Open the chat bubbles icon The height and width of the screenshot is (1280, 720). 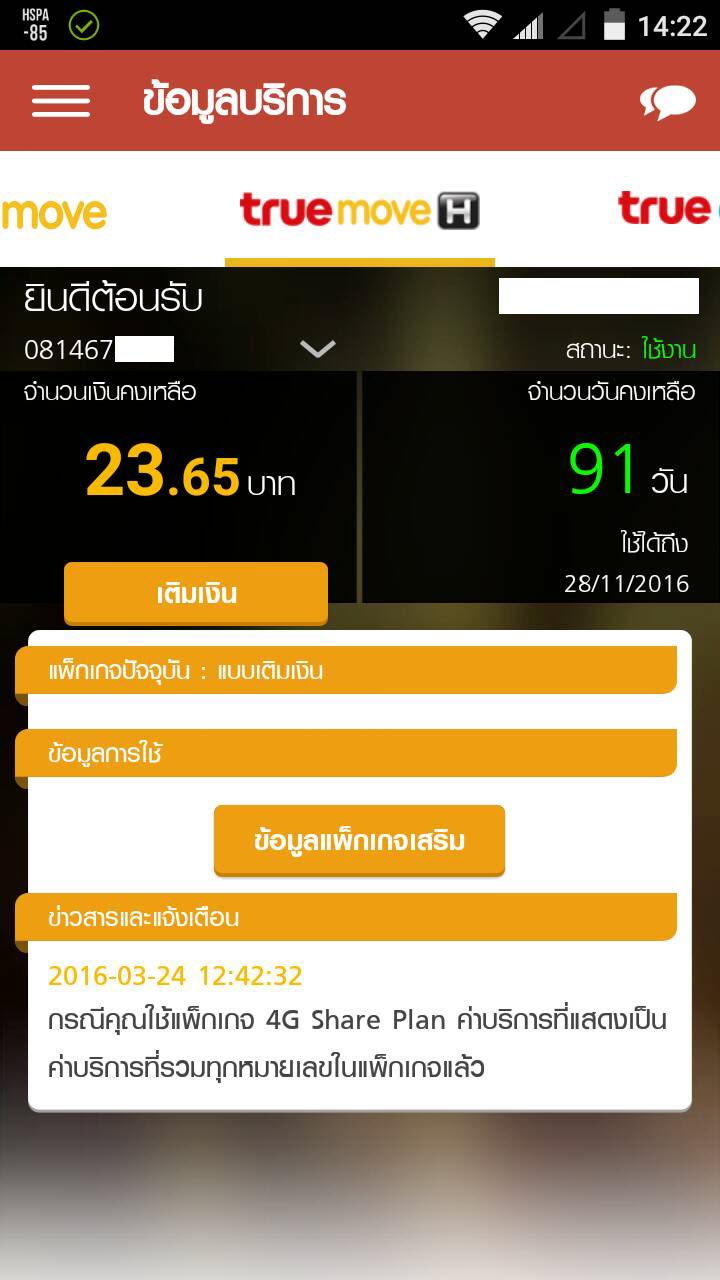[667, 102]
